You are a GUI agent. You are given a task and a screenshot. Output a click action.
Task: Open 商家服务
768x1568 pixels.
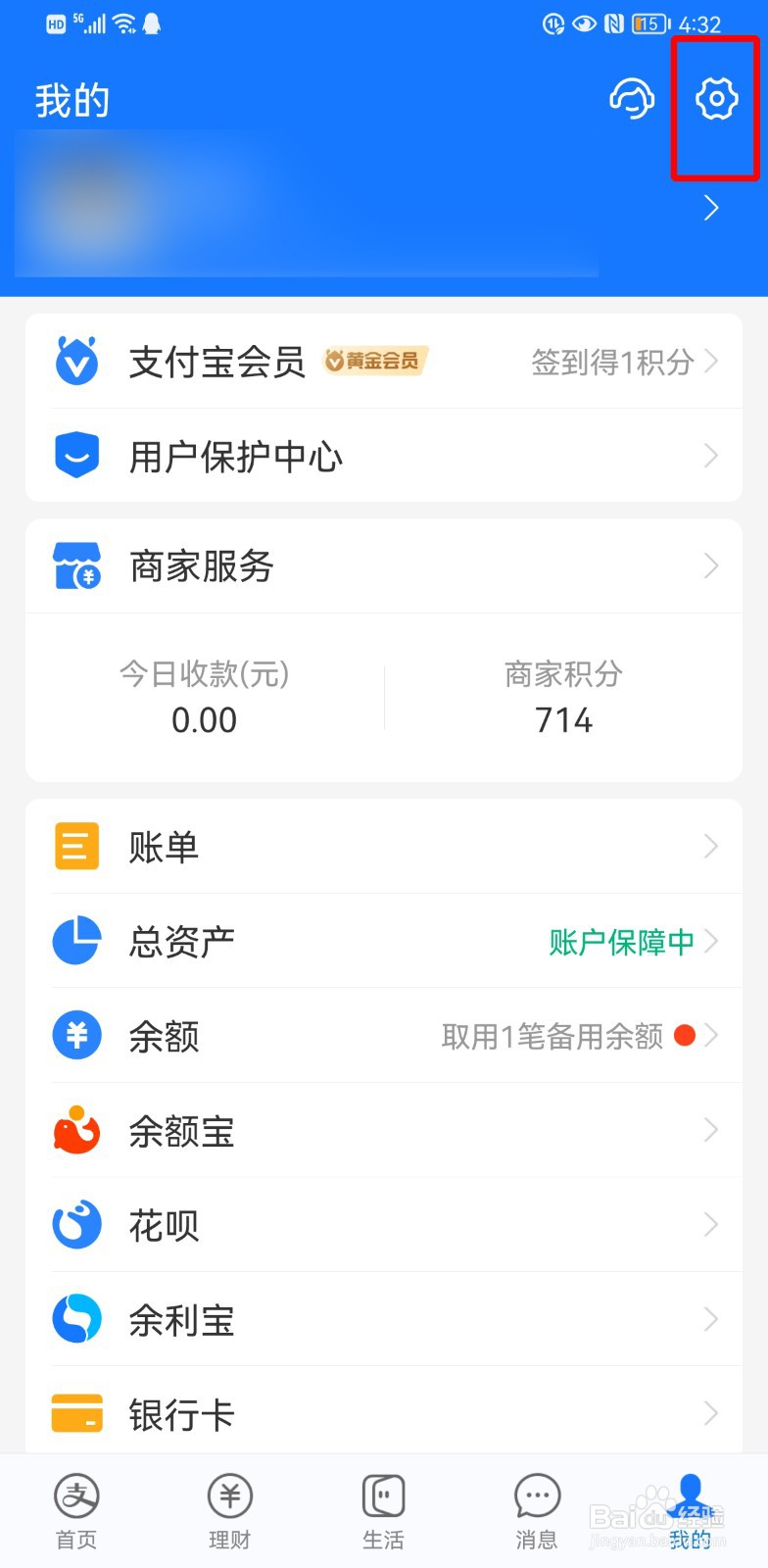click(x=384, y=566)
